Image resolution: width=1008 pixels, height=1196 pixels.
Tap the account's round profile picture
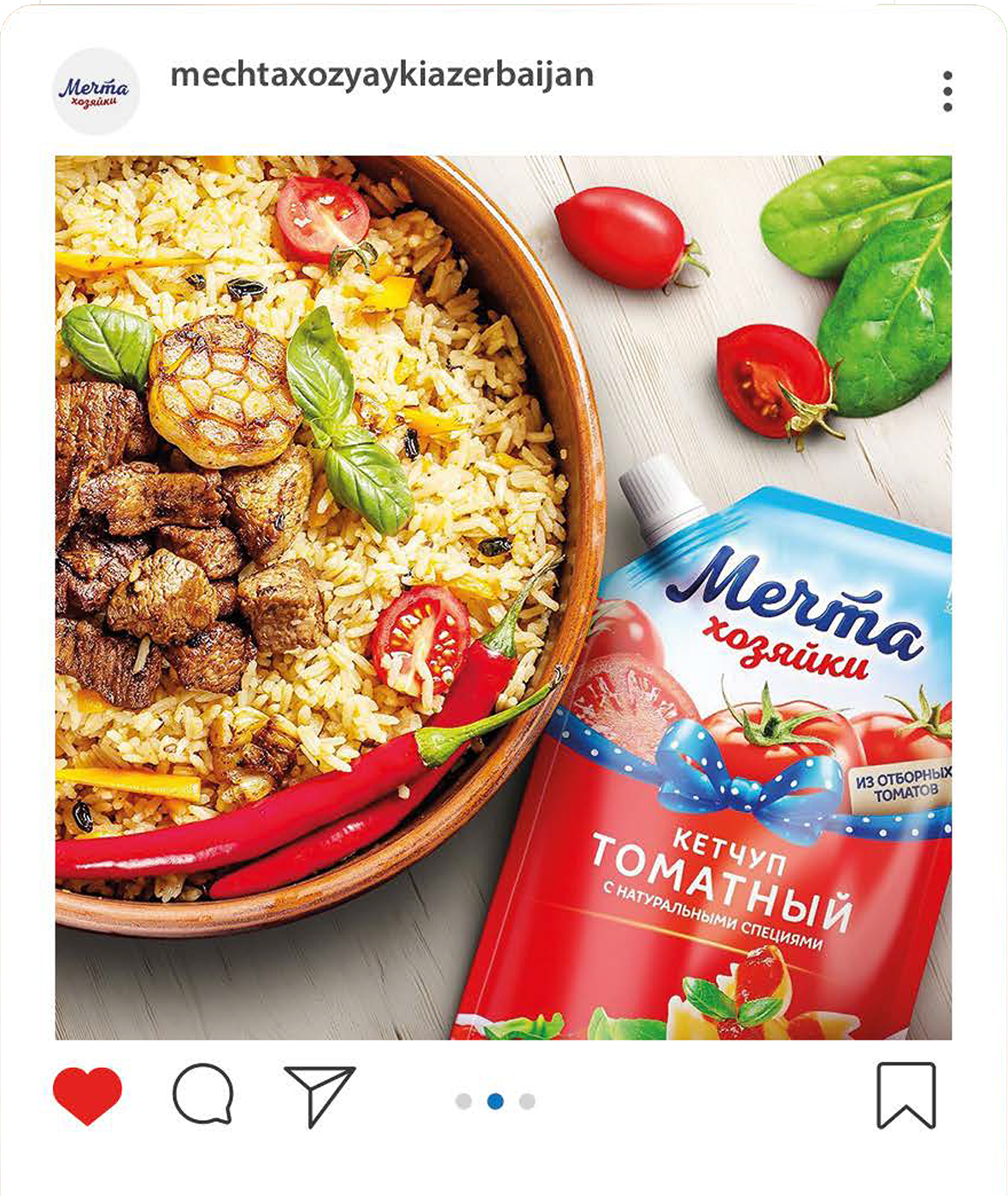pos(96,92)
